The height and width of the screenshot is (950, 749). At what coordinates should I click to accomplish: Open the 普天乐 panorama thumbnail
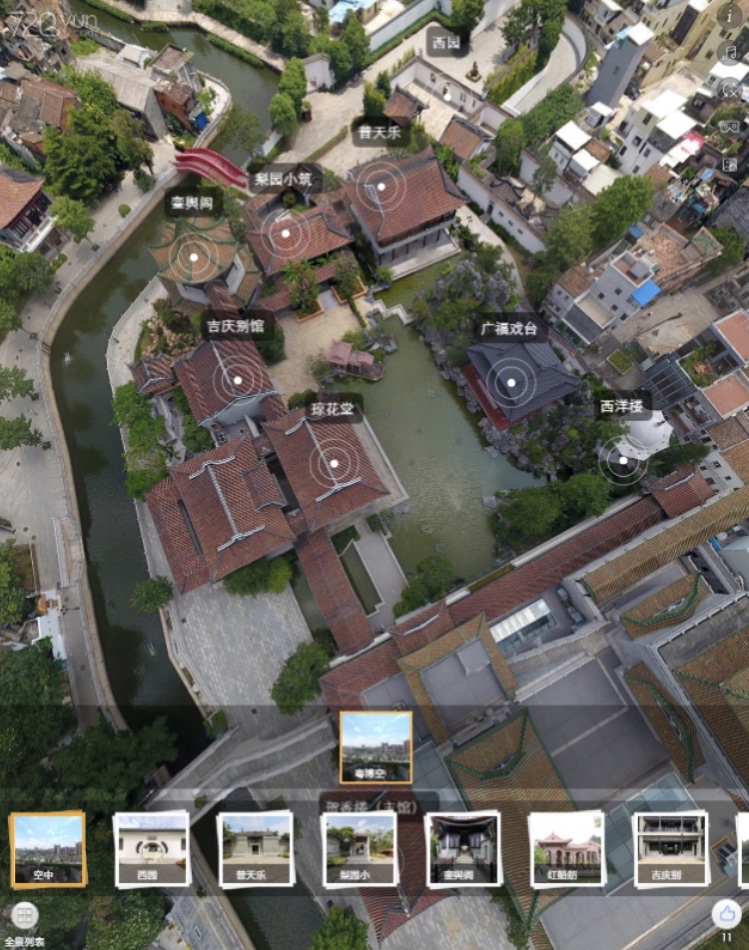pyautogui.click(x=255, y=849)
